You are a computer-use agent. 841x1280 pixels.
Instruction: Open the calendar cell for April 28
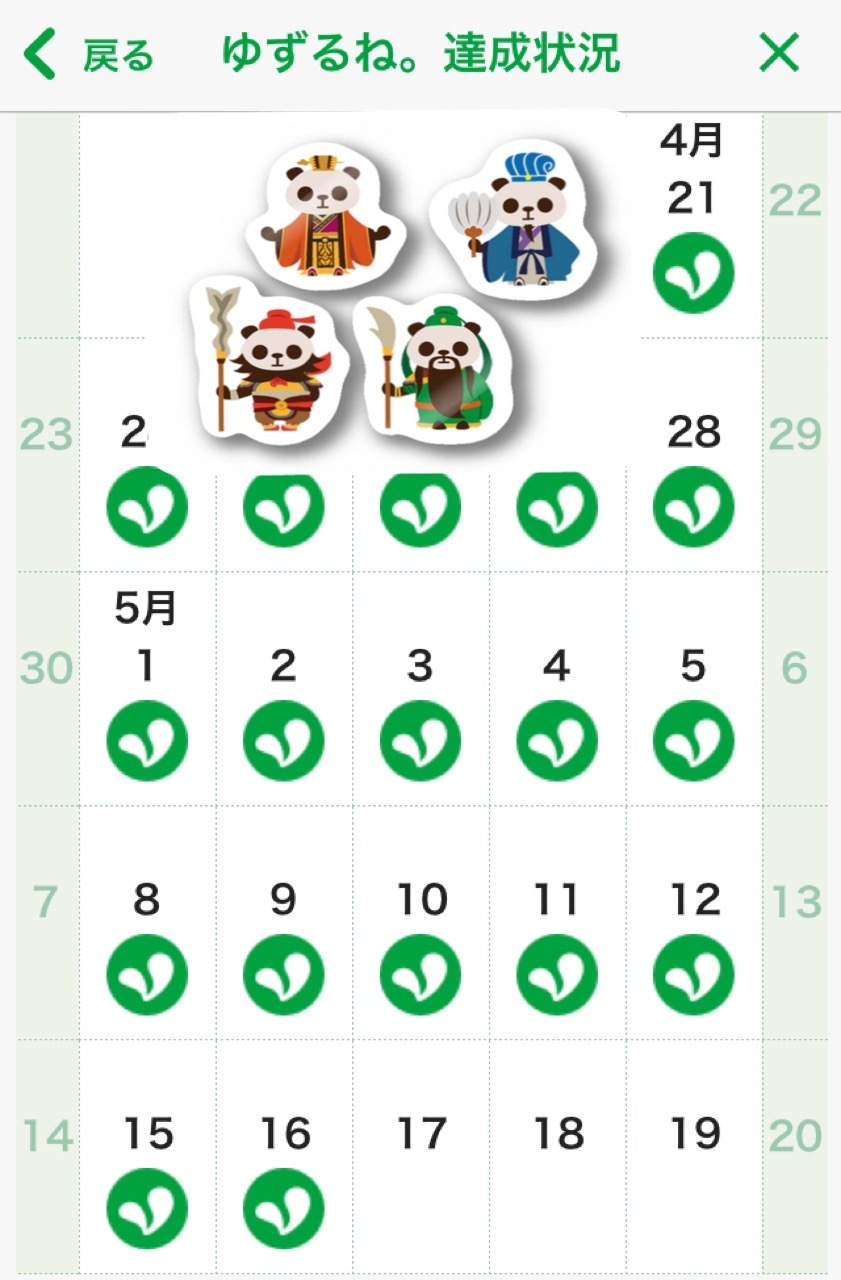[x=694, y=456]
